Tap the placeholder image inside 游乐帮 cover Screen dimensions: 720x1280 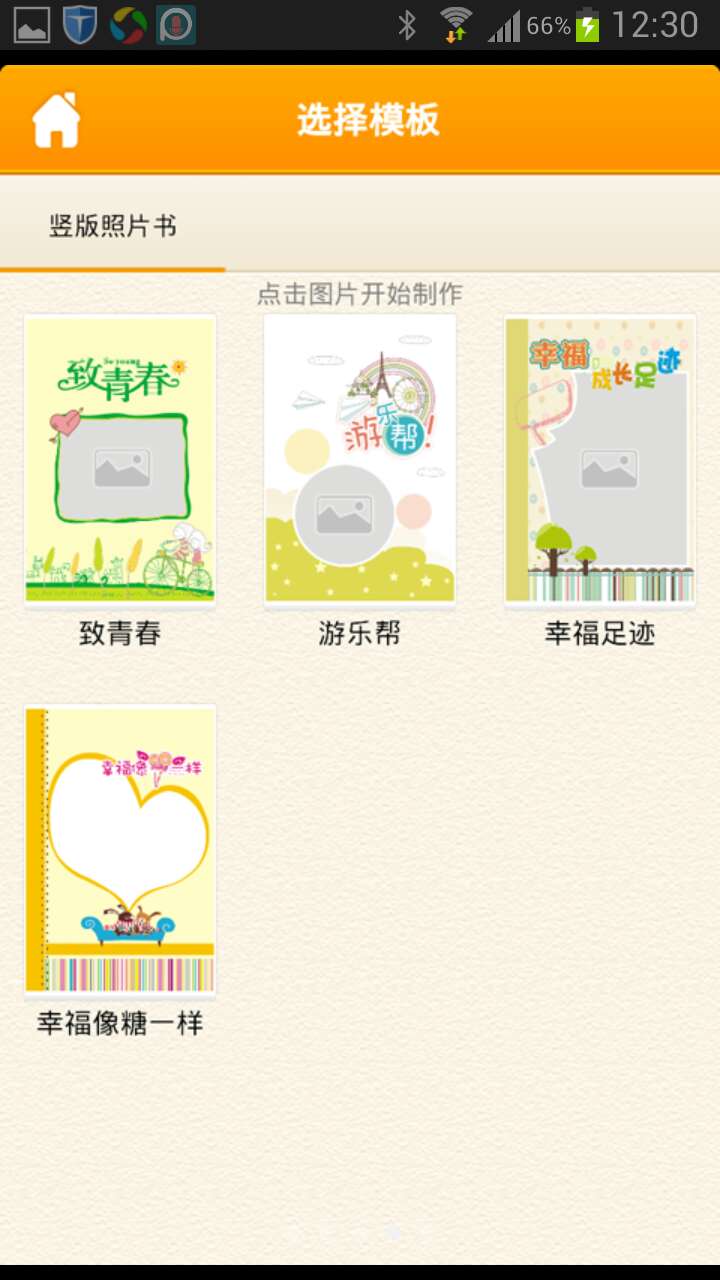point(345,512)
